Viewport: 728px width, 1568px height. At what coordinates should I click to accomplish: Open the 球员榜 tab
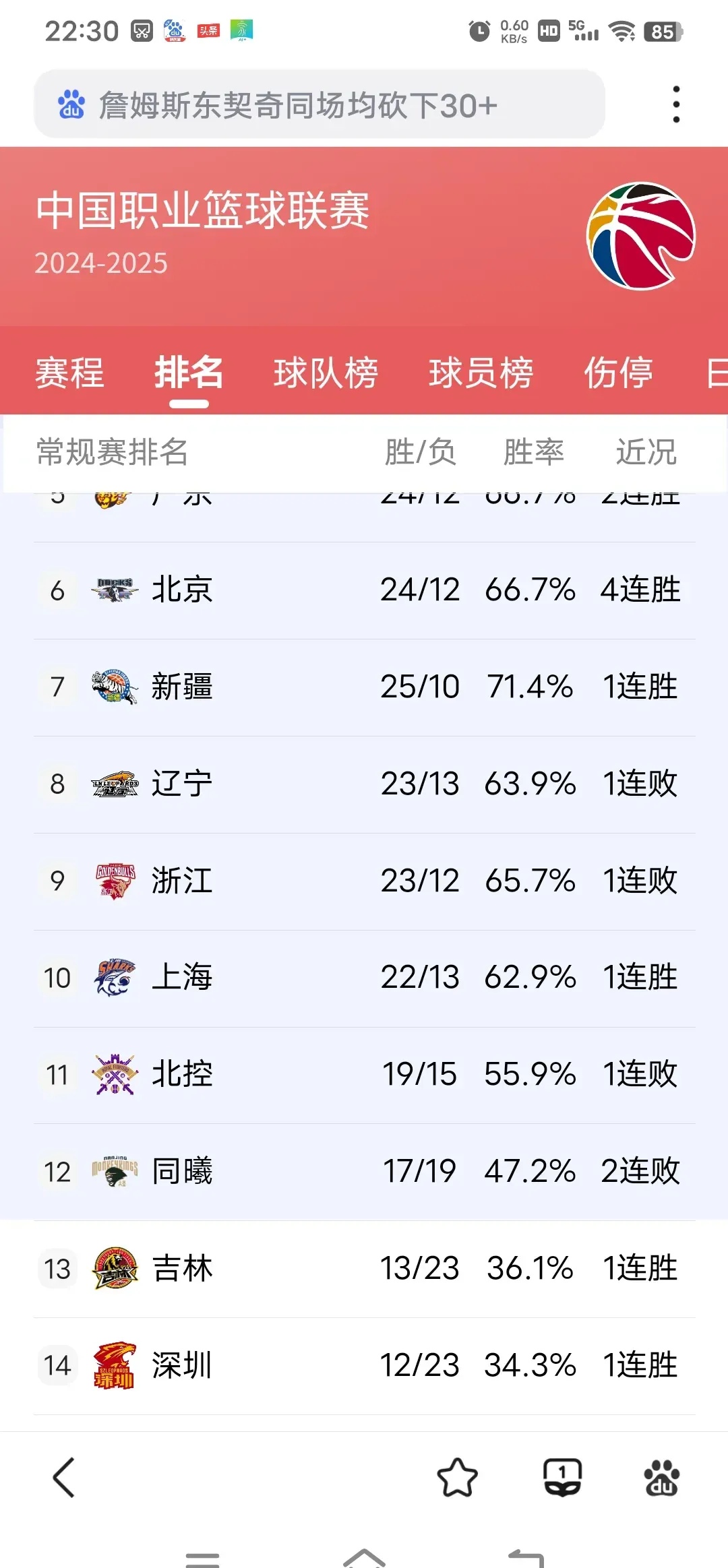(481, 373)
